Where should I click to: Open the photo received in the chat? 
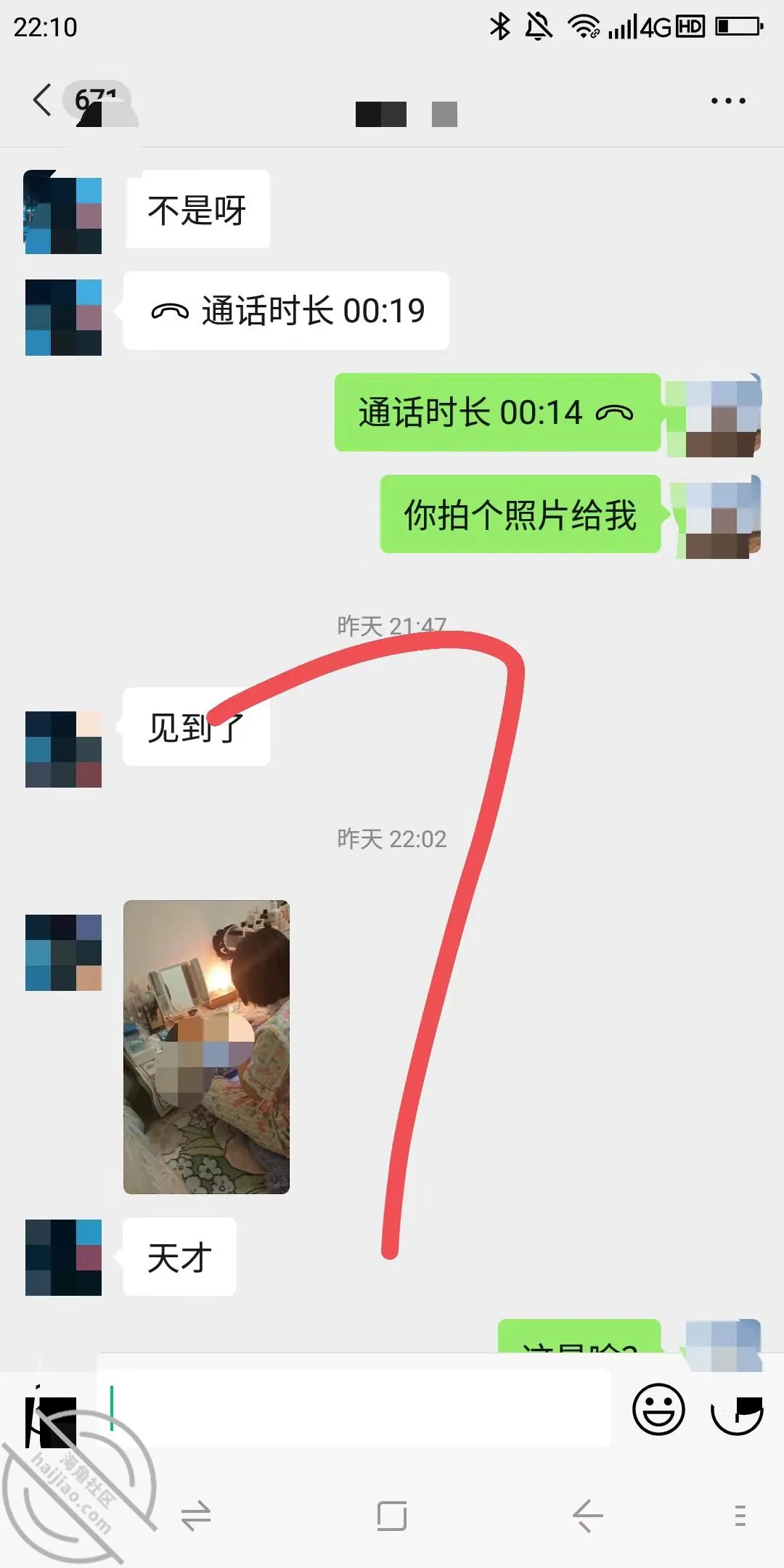(206, 1047)
